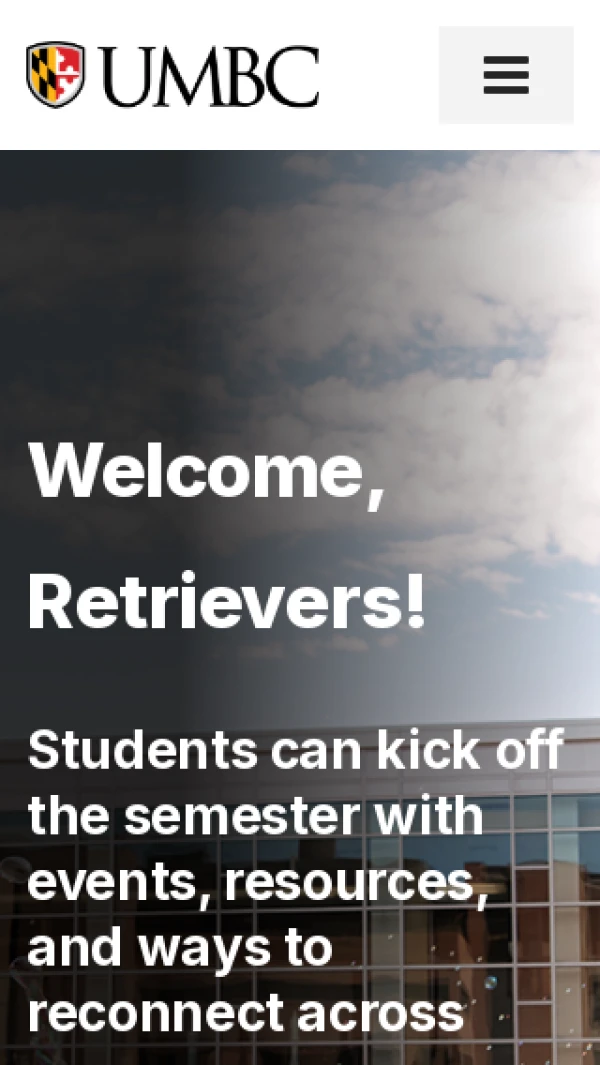Open the hamburger navigation menu
Image resolution: width=600 pixels, height=1065 pixels.
[506, 75]
